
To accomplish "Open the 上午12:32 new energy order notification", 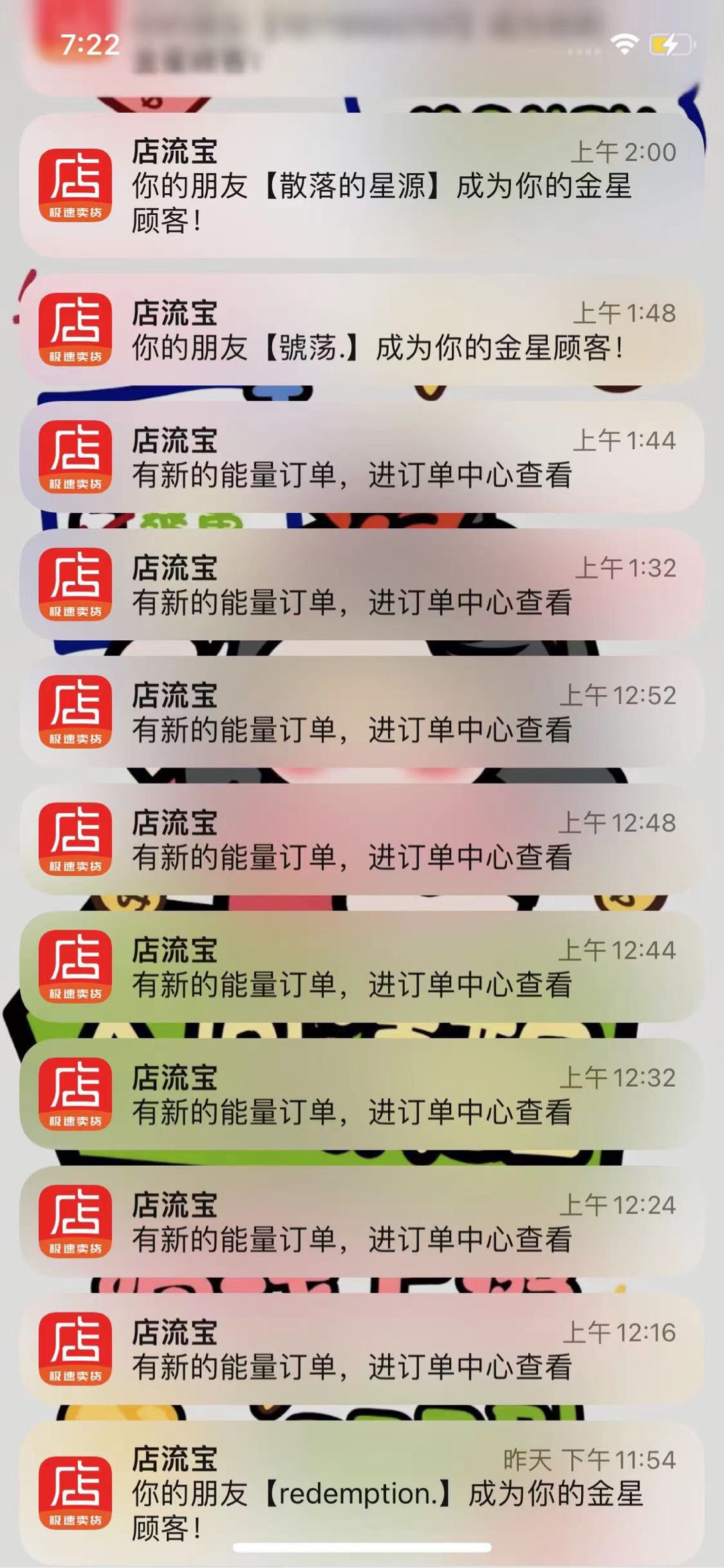I will tap(362, 1094).
